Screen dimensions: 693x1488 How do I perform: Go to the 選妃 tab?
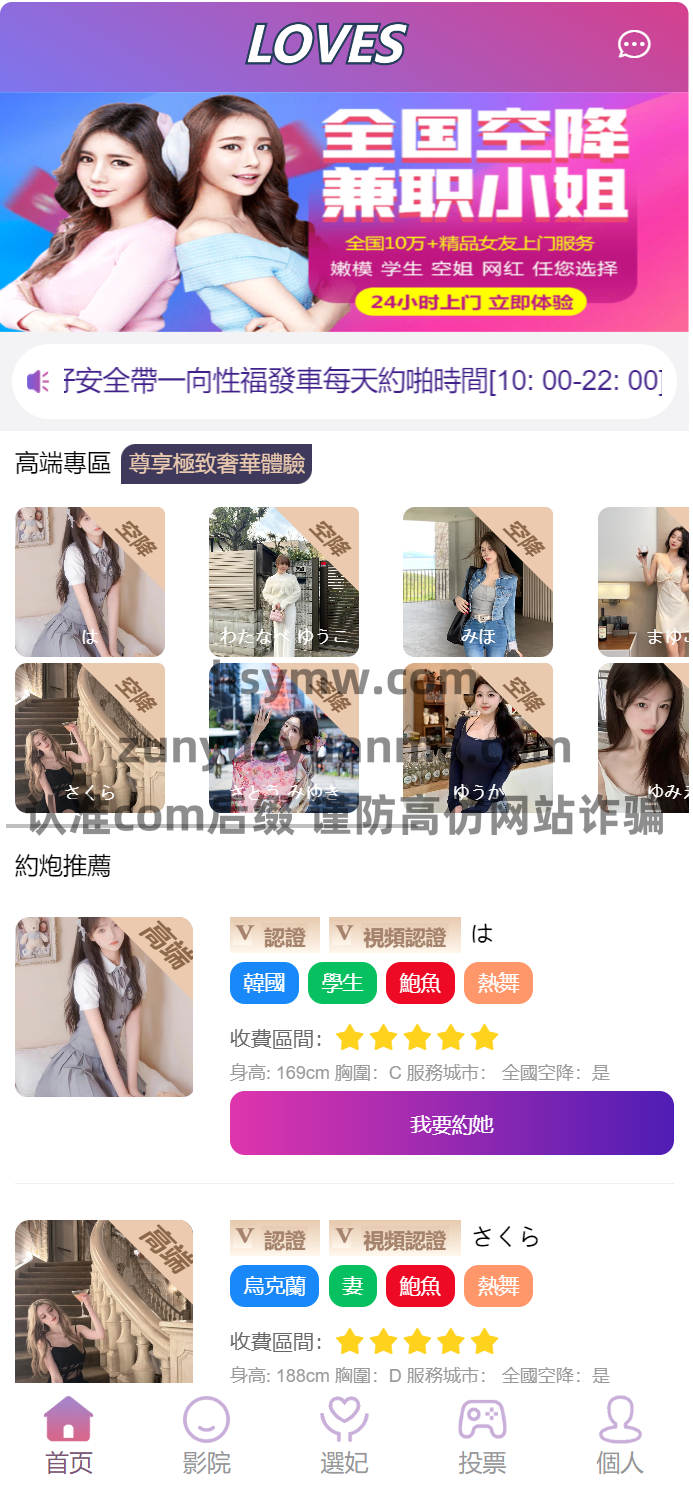click(x=344, y=1436)
